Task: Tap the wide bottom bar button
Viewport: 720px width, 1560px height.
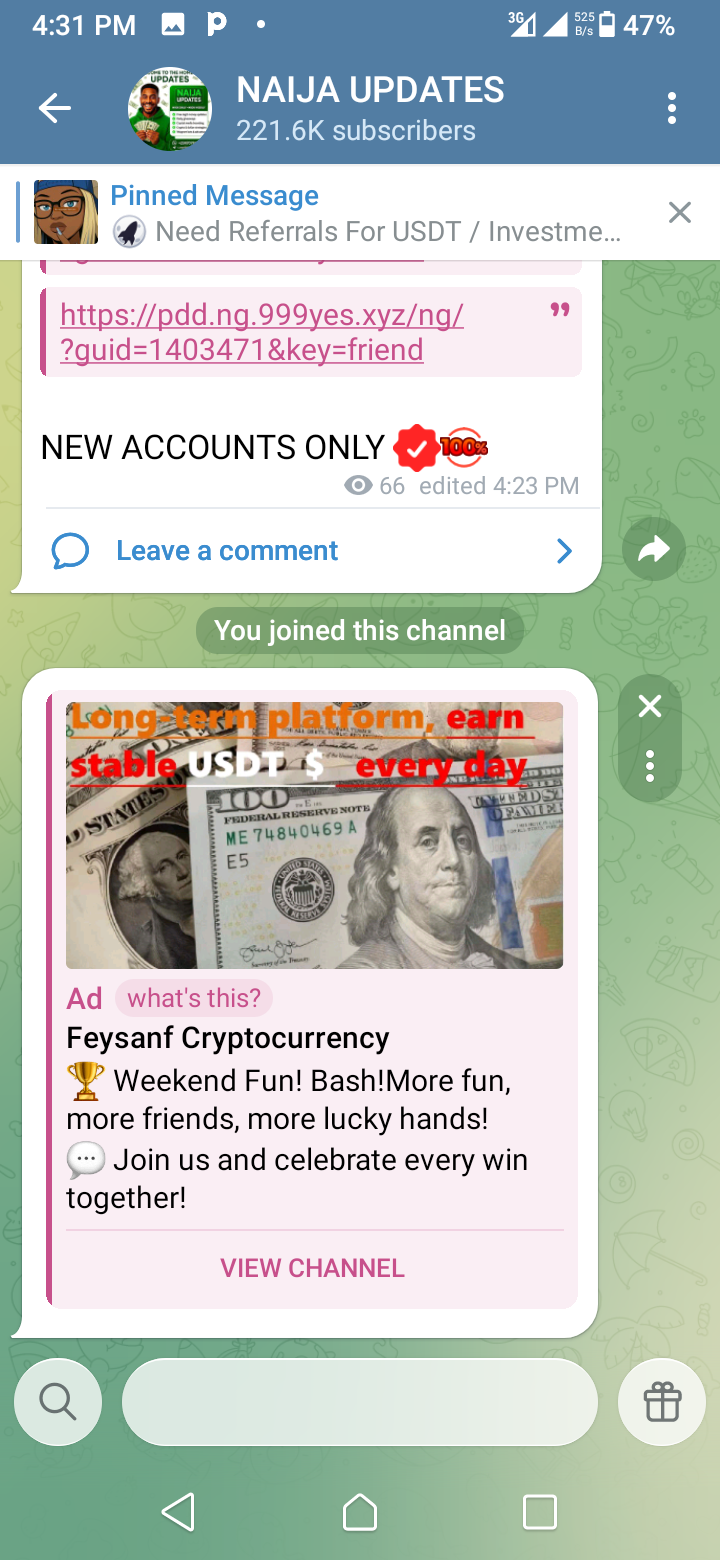Action: point(360,1402)
